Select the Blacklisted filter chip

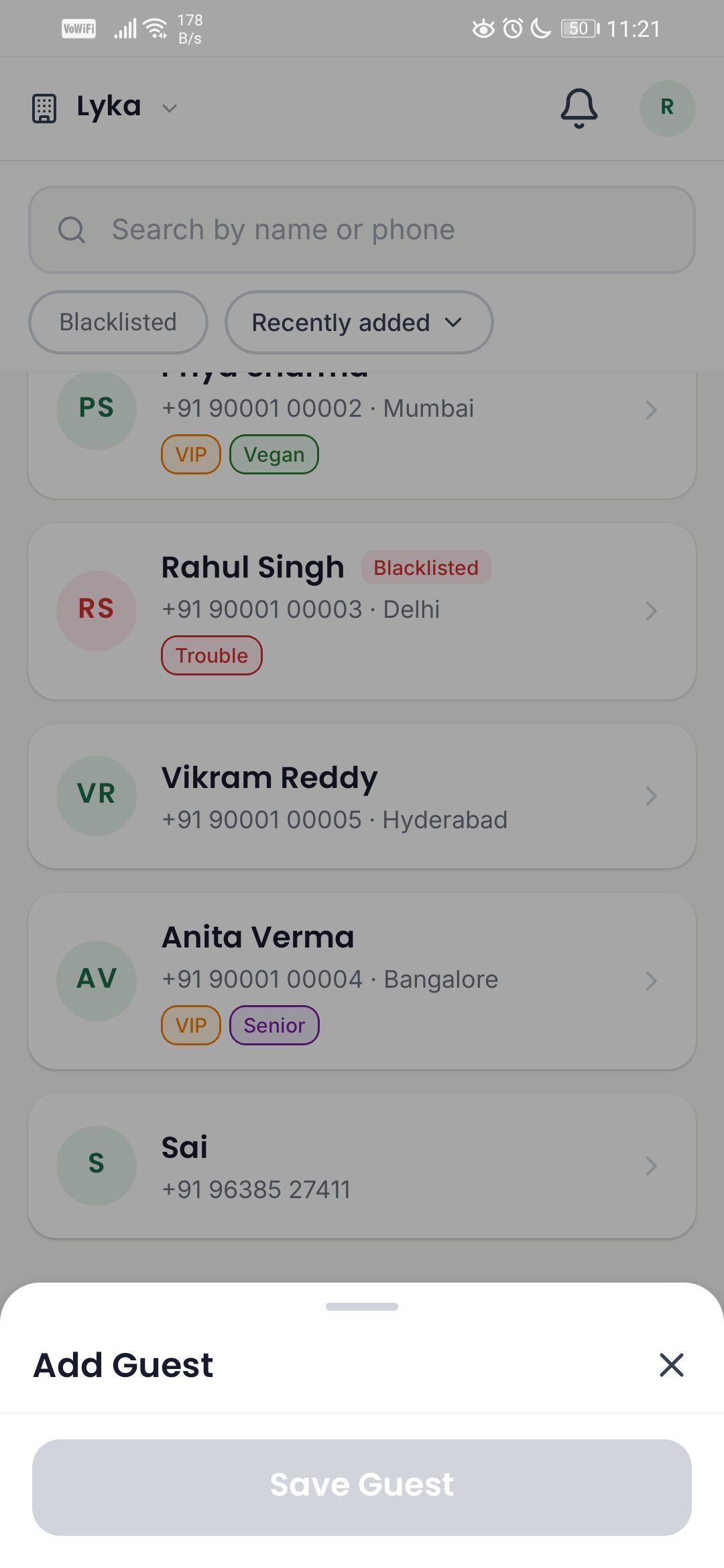(118, 322)
